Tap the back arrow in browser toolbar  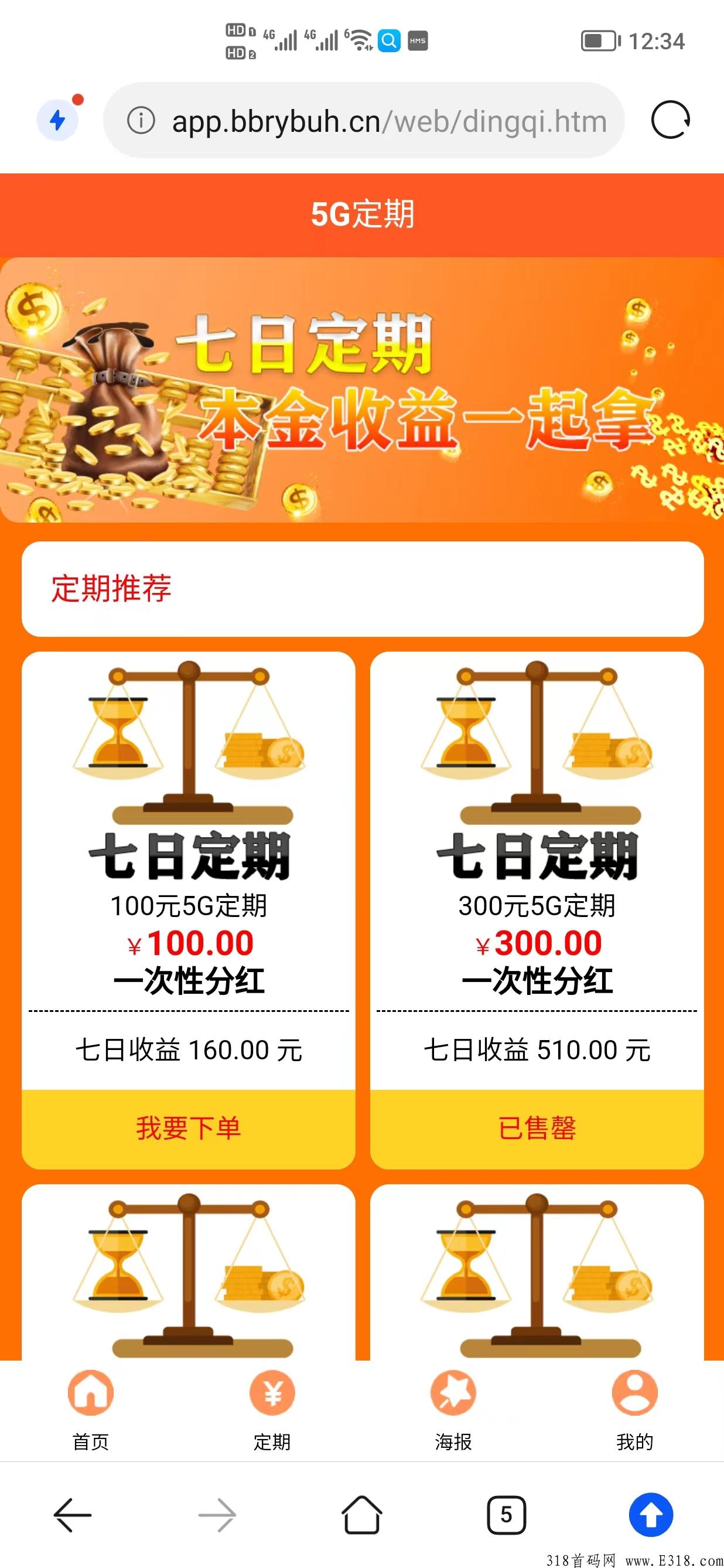coord(73,1516)
